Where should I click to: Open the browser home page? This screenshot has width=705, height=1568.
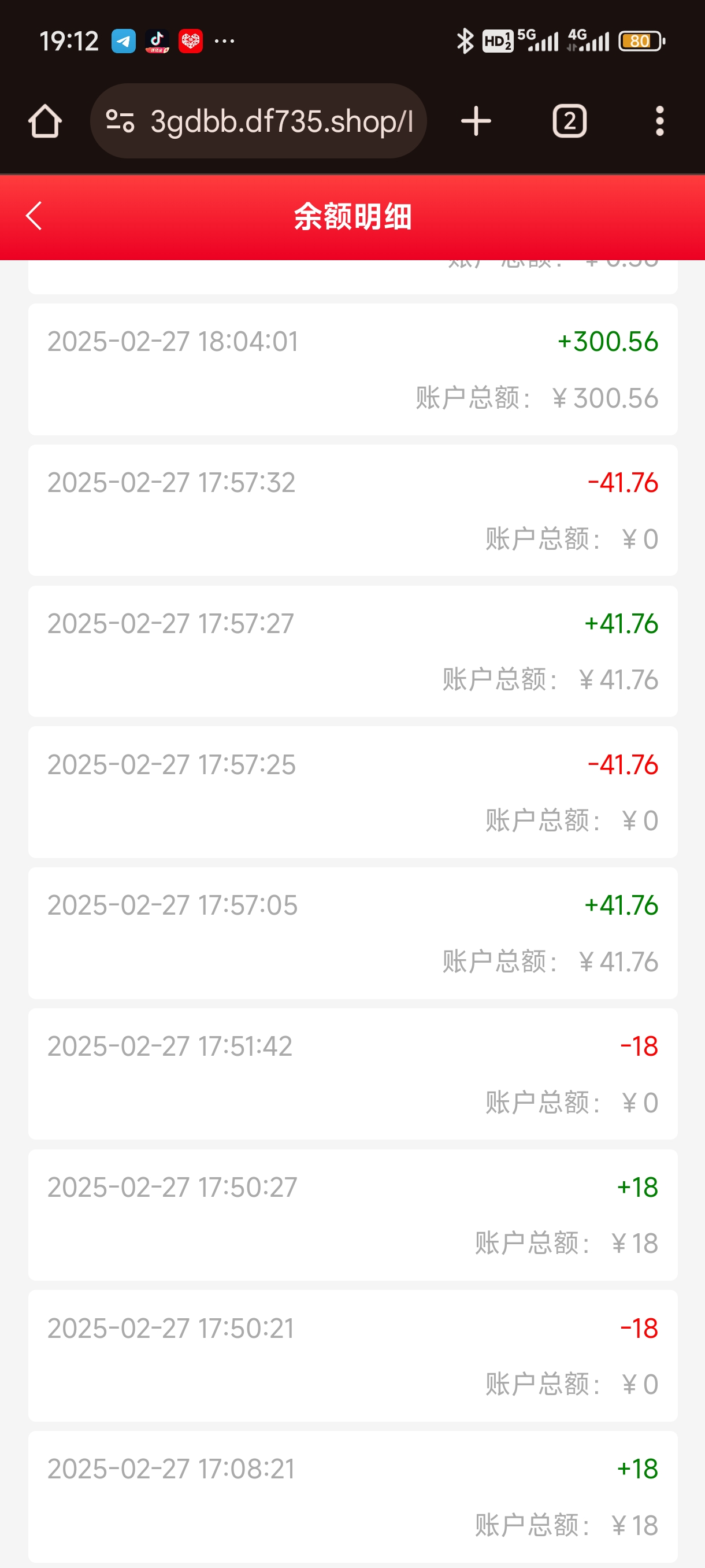point(45,121)
